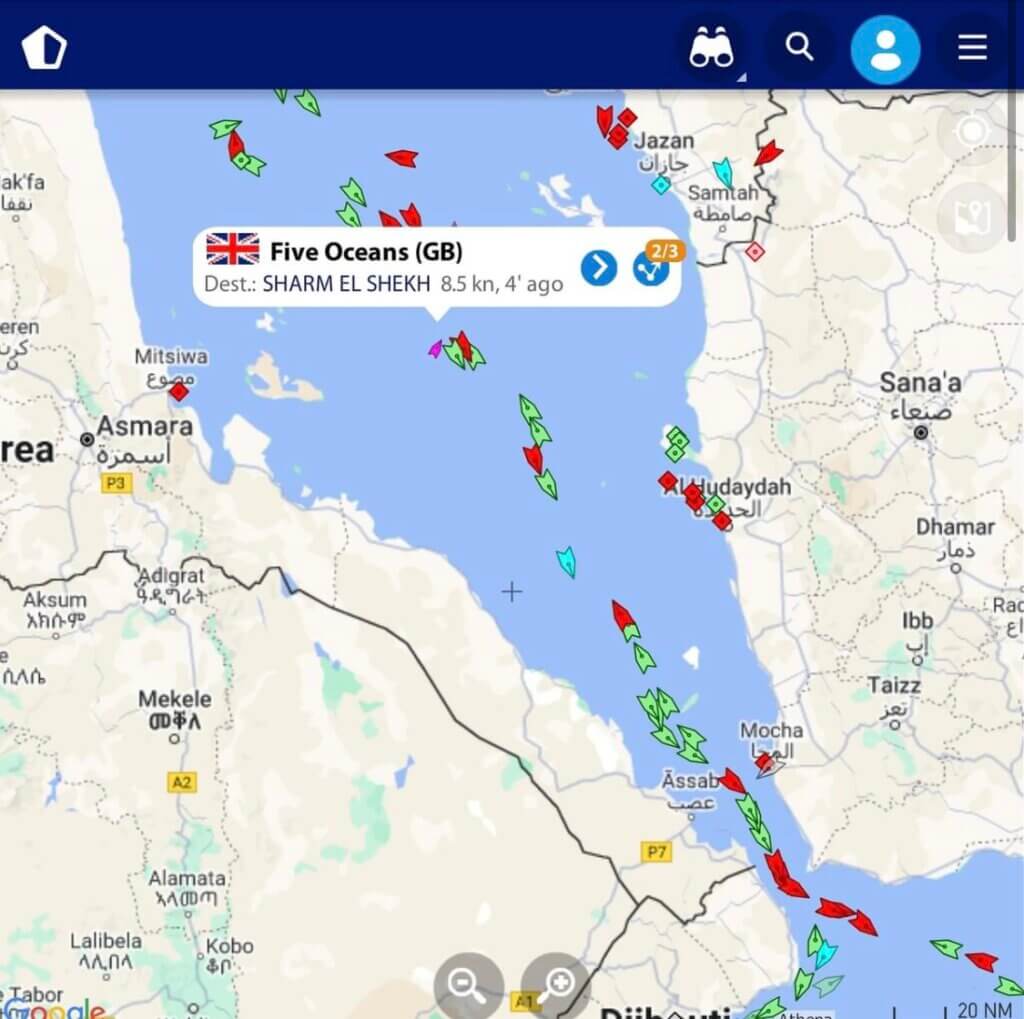
Task: Open the user account profile
Action: pos(885,49)
